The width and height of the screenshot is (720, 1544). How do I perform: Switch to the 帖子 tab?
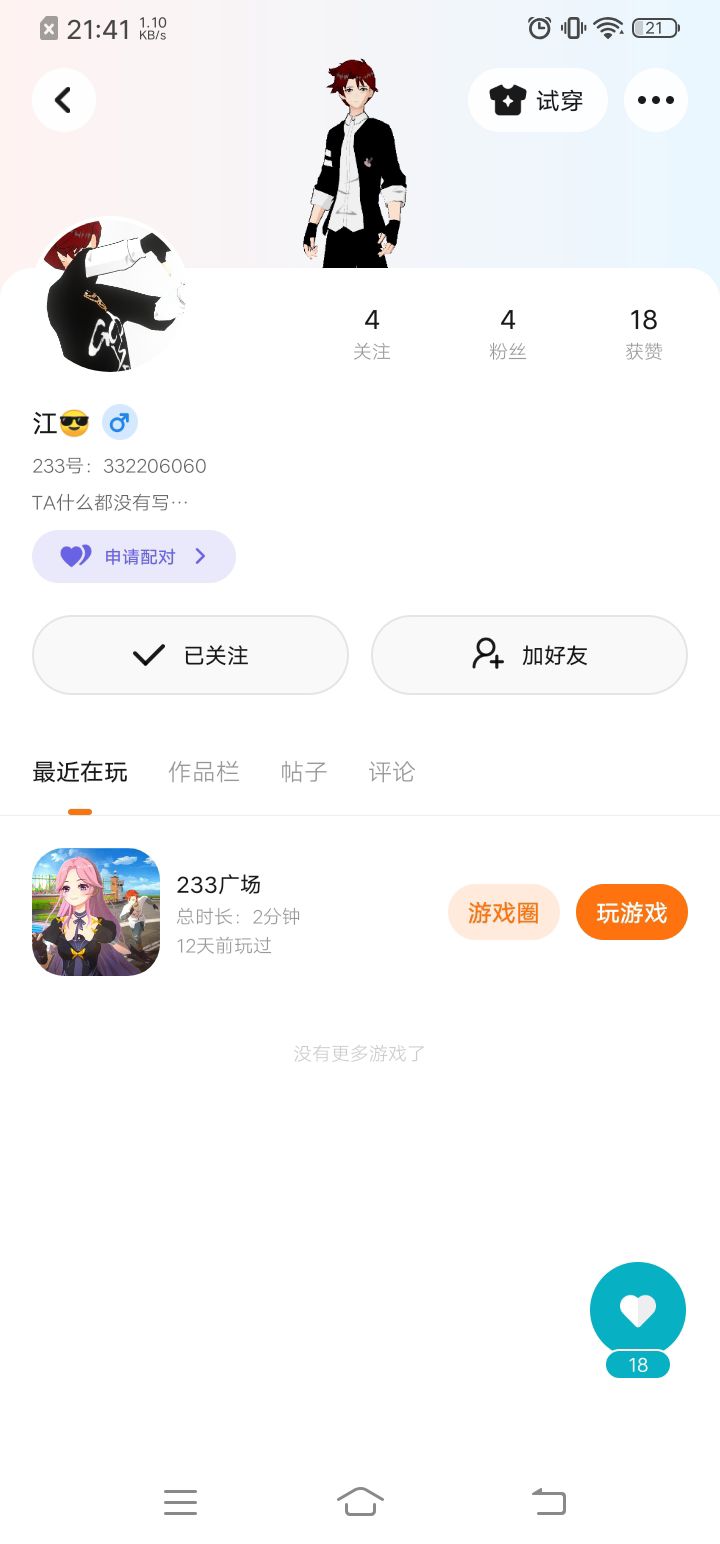coord(304,772)
